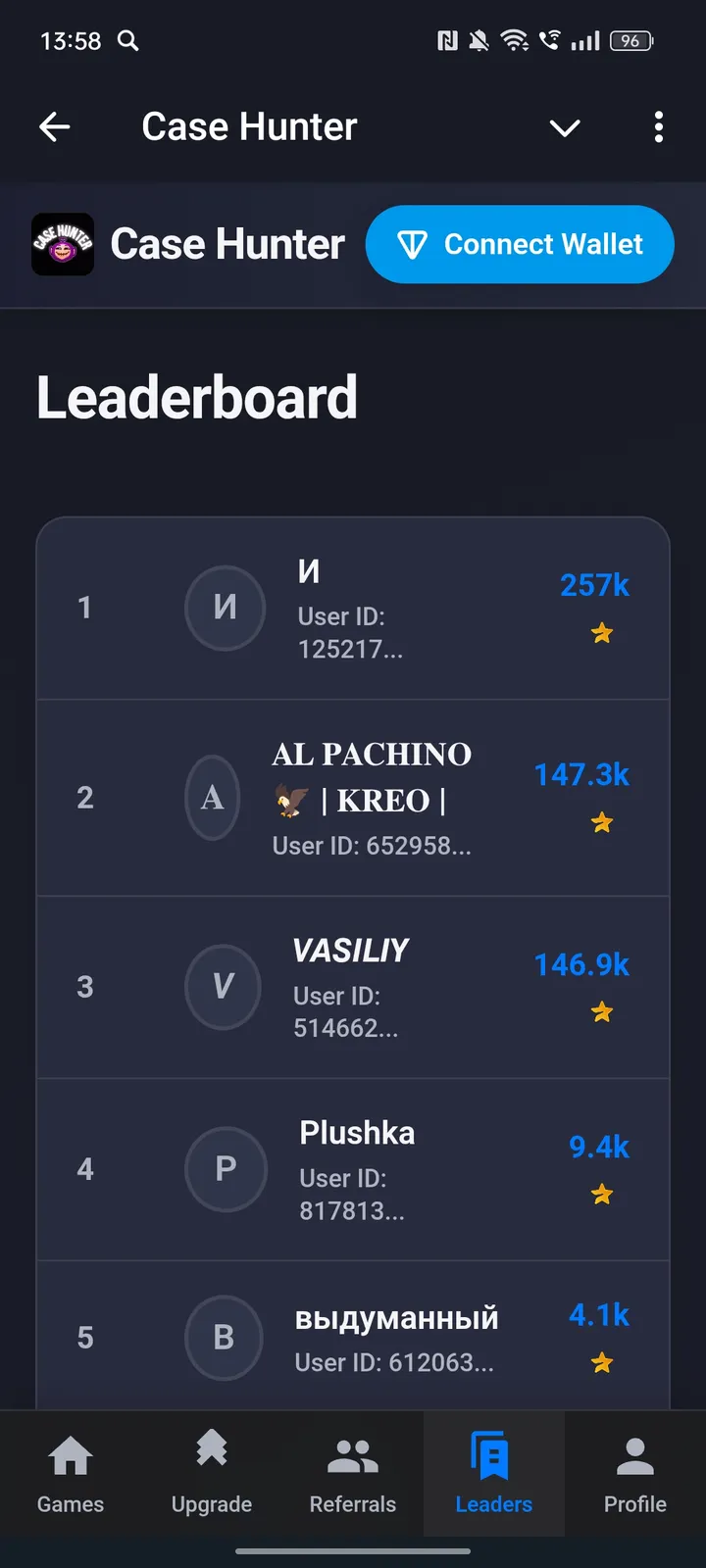This screenshot has height=1568, width=706.
Task: Go to the Referrals tab
Action: [353, 1474]
